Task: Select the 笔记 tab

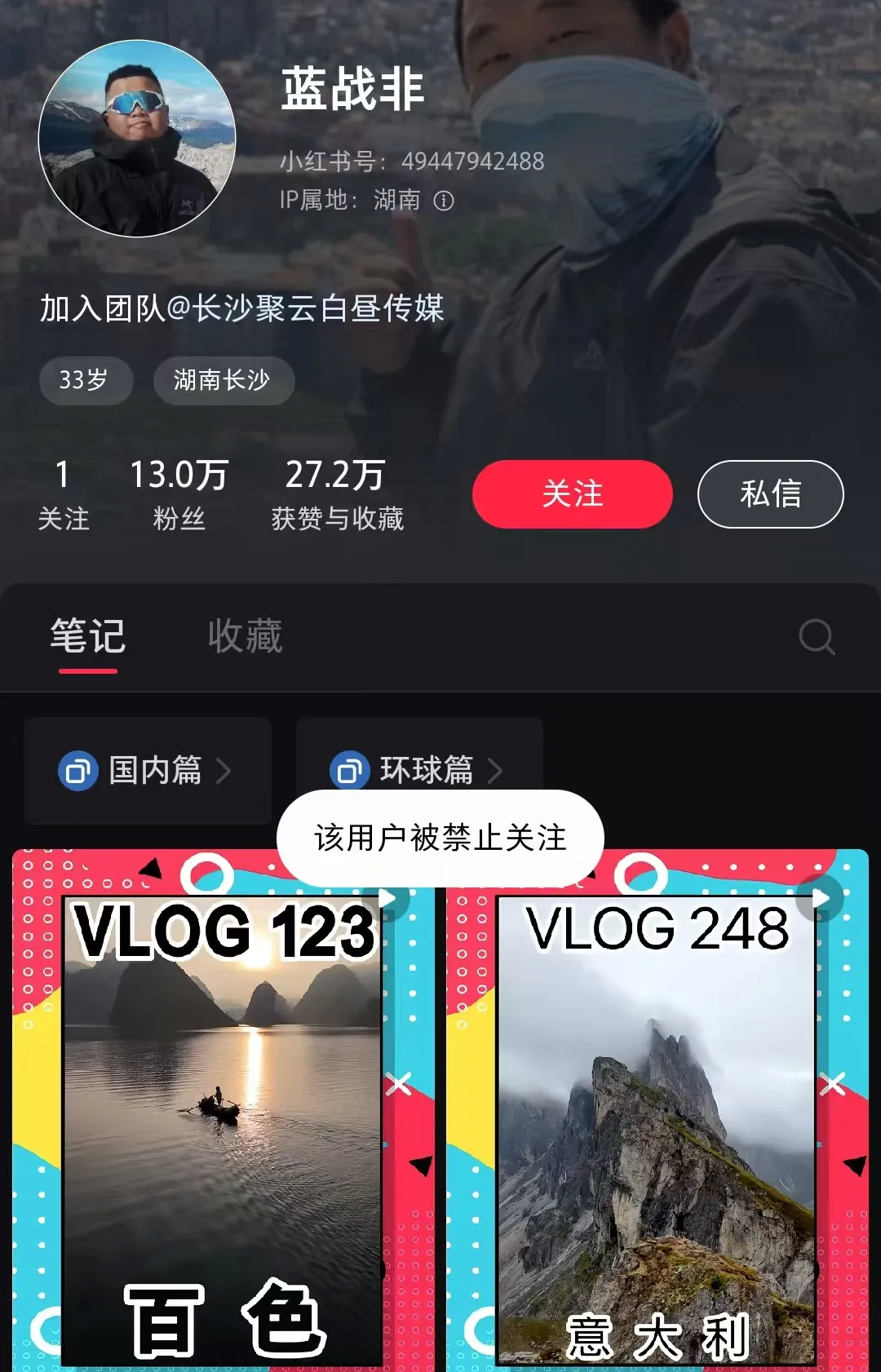Action: (x=88, y=636)
